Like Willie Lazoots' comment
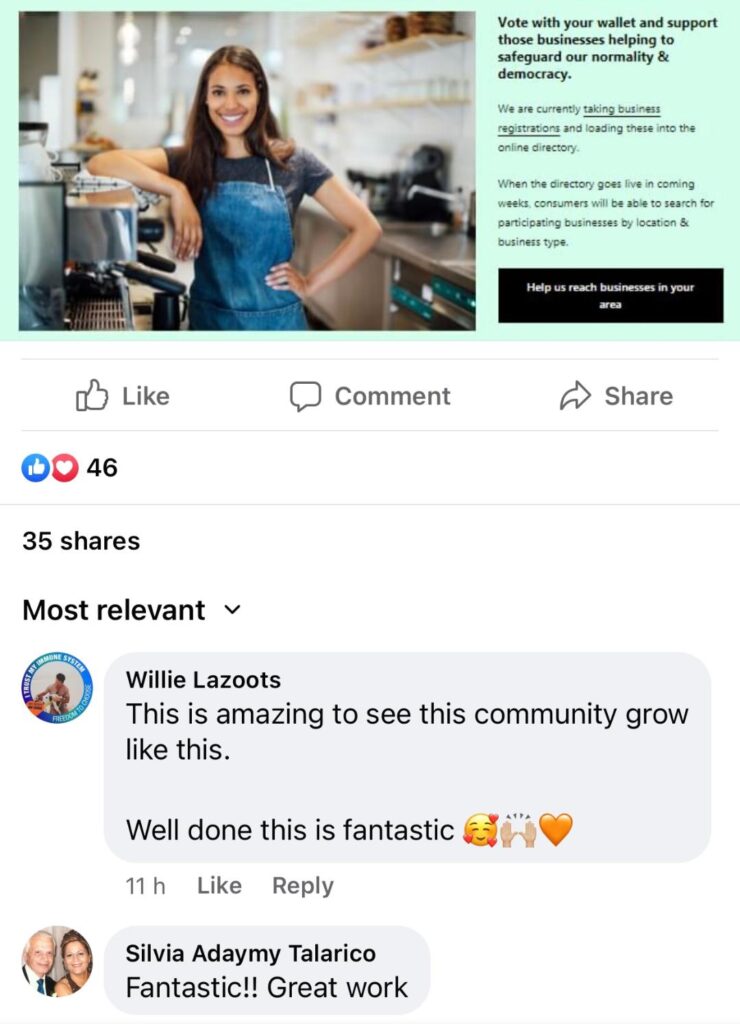The image size is (740, 1024). (x=219, y=886)
